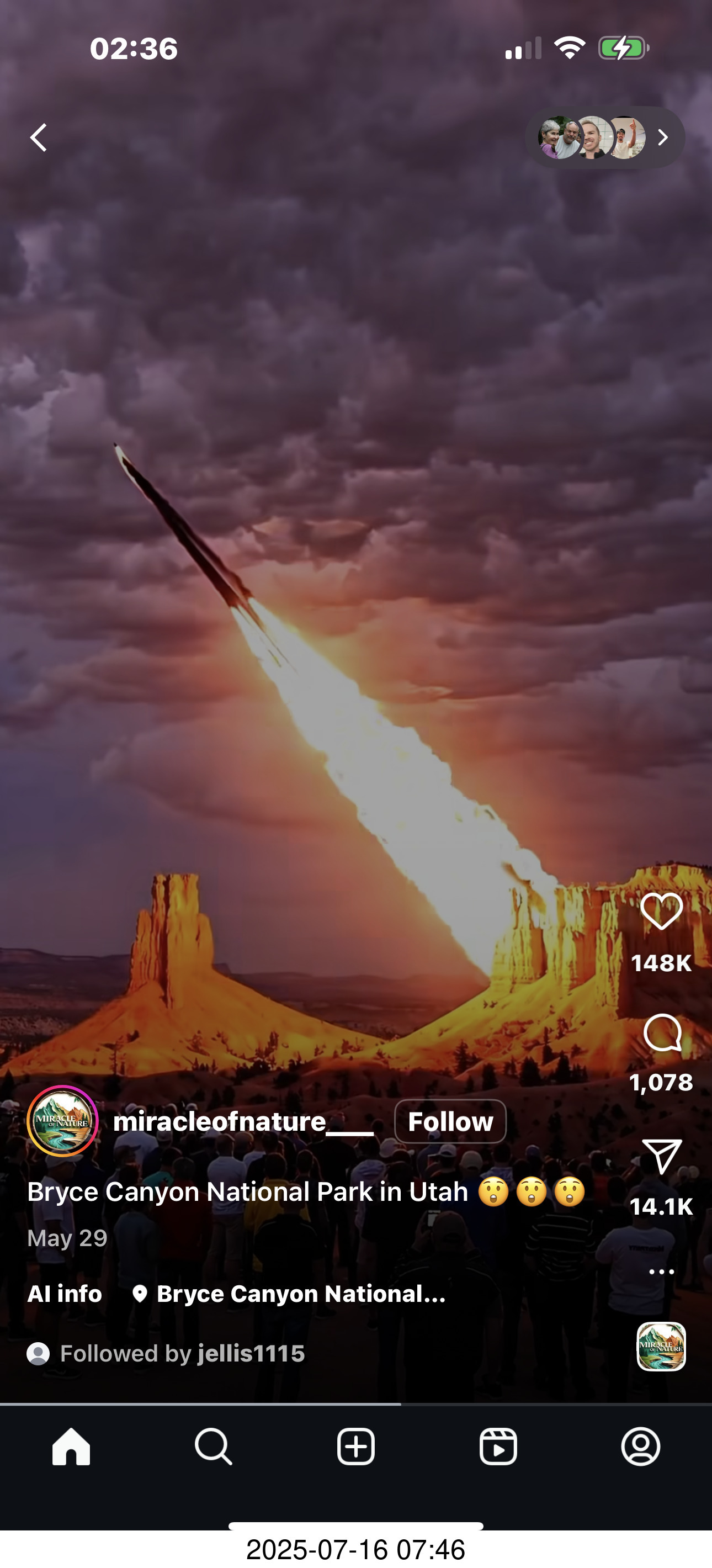The image size is (712, 1568).
Task: Open the audio thumbnail at bottom right
Action: click(x=661, y=1347)
